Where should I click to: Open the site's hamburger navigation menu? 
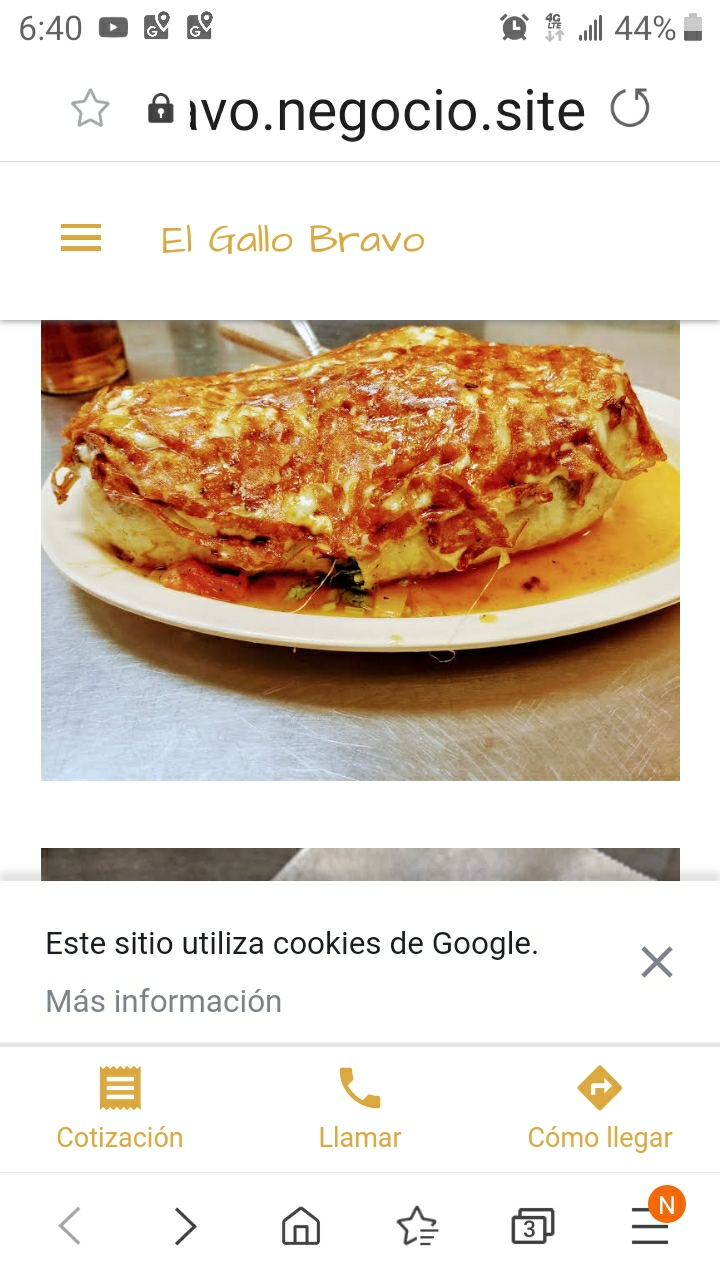80,238
